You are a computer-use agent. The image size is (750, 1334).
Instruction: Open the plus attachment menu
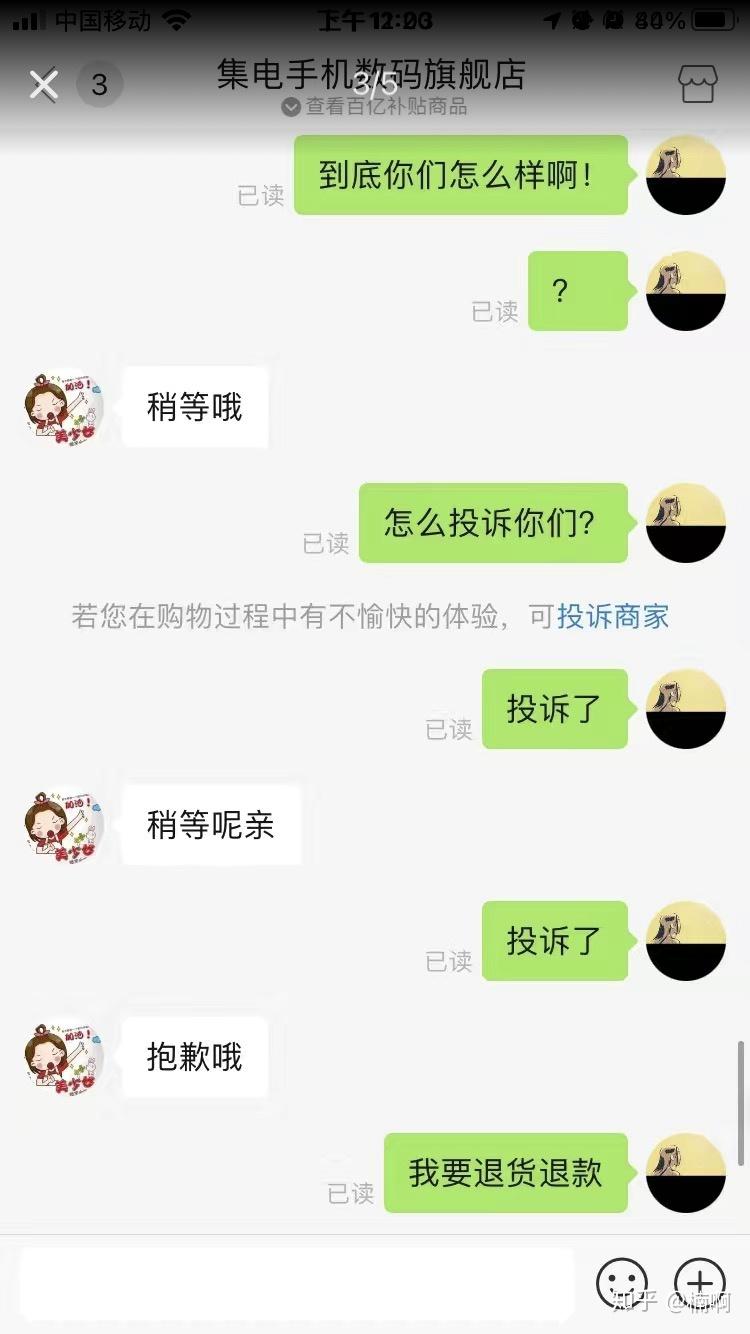pos(700,1284)
